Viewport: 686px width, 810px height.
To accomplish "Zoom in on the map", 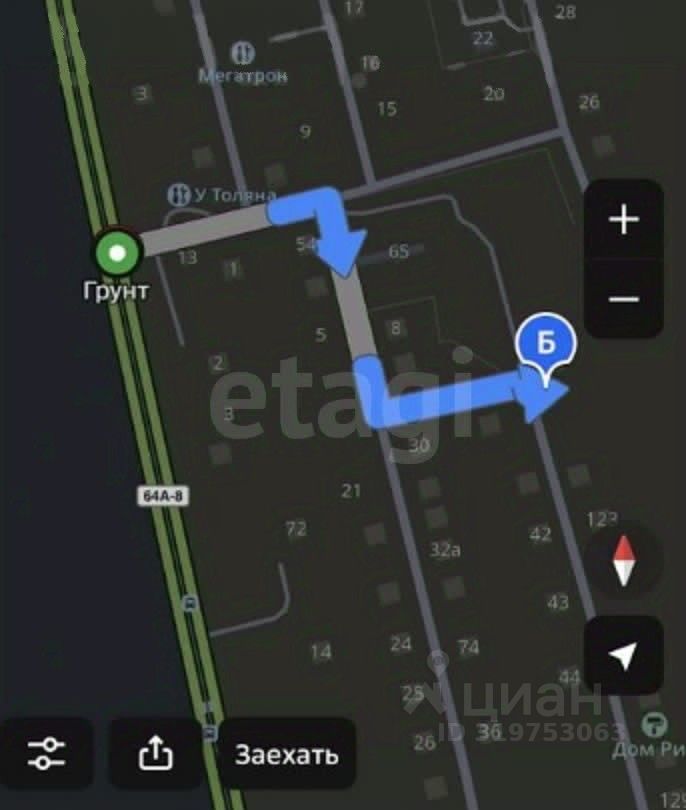I will pyautogui.click(x=624, y=219).
